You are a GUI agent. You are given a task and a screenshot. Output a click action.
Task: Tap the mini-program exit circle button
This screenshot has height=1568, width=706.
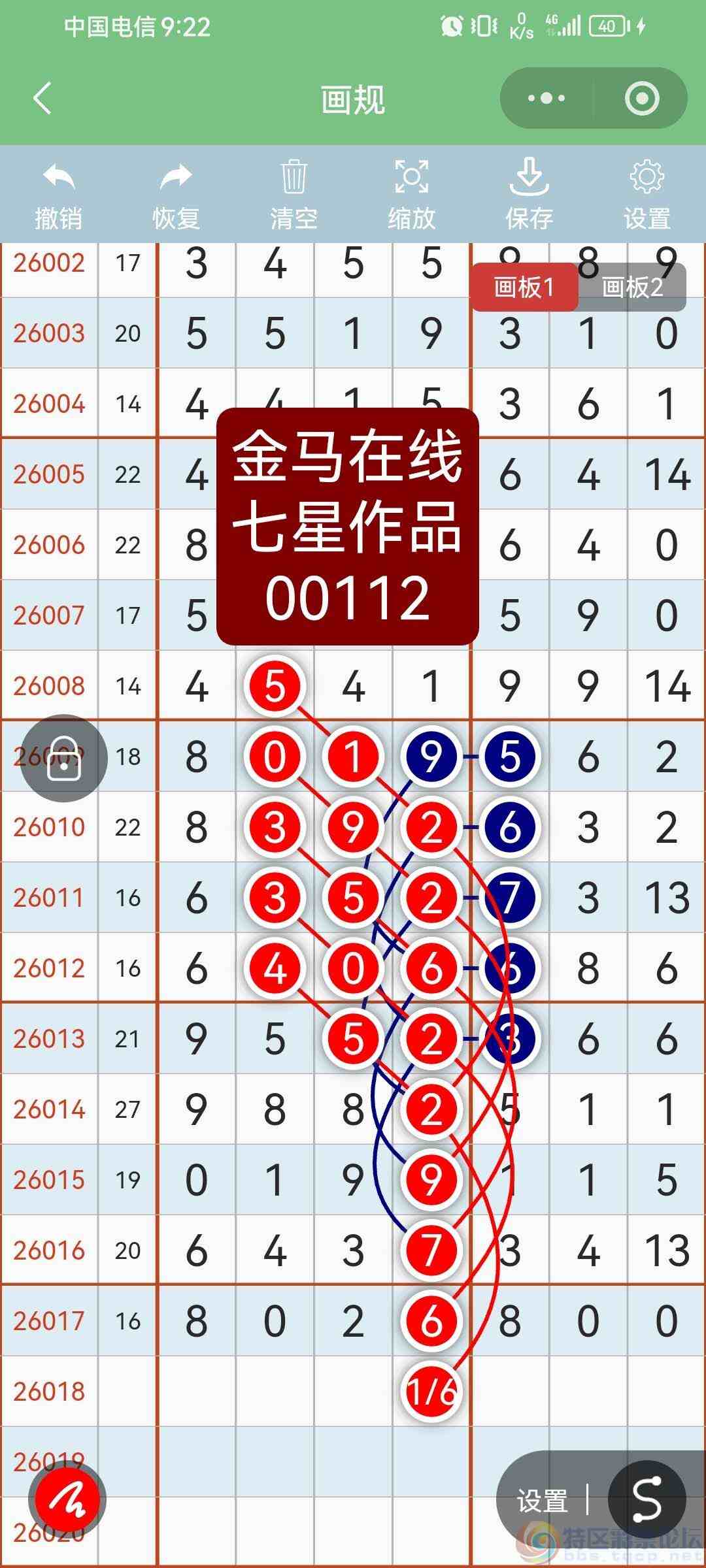pyautogui.click(x=643, y=98)
